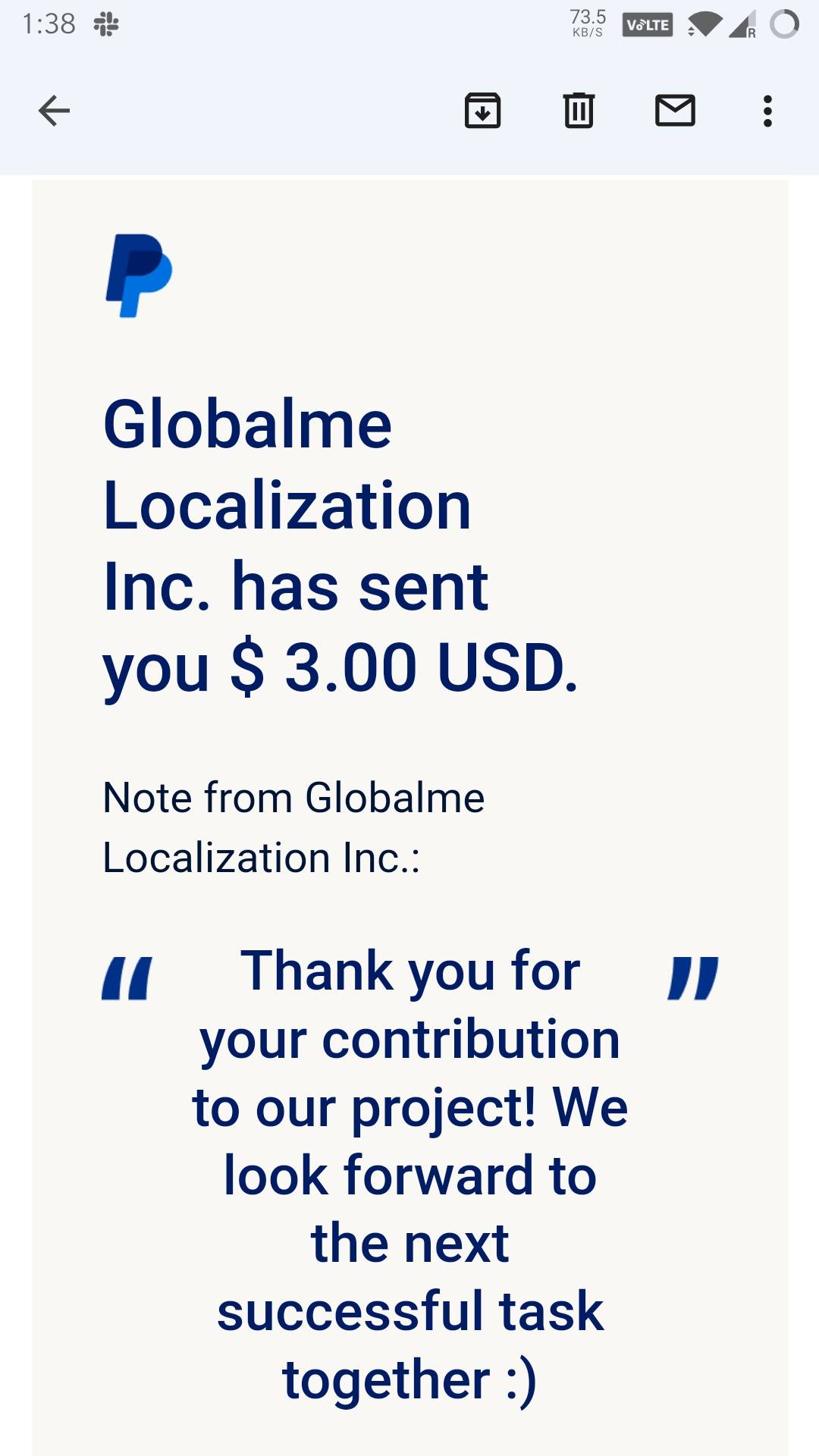Viewport: 819px width, 1456px height.
Task: Delete this email with the trash icon
Action: coord(579,111)
